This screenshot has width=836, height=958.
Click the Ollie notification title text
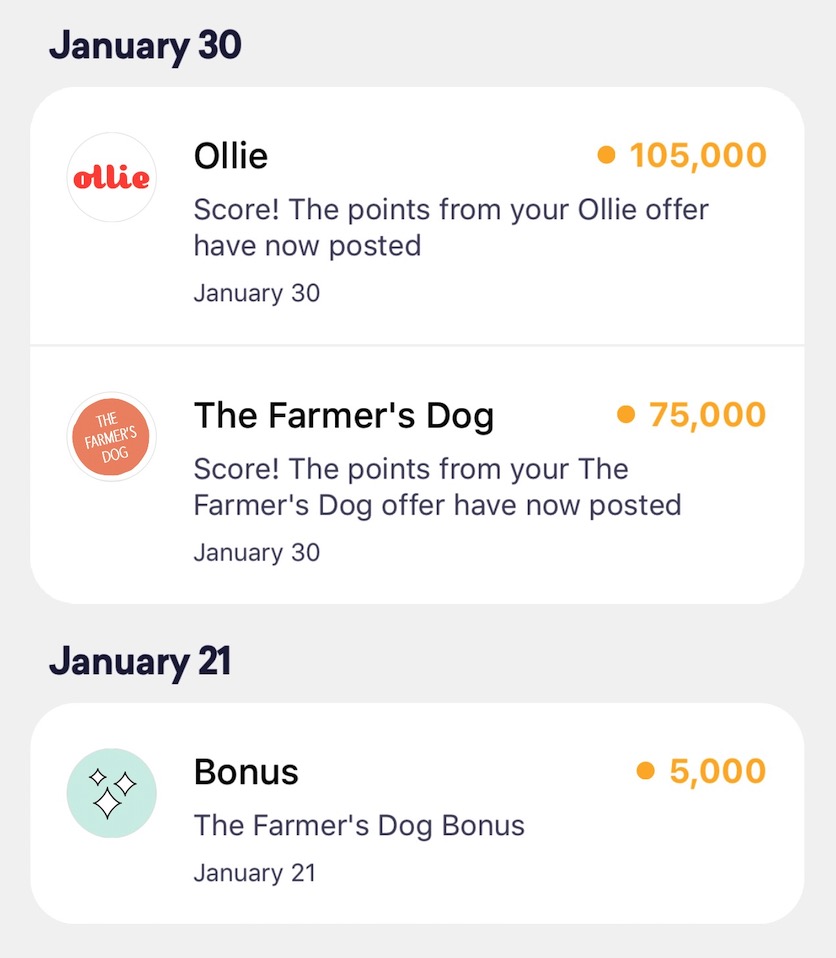[x=231, y=156]
